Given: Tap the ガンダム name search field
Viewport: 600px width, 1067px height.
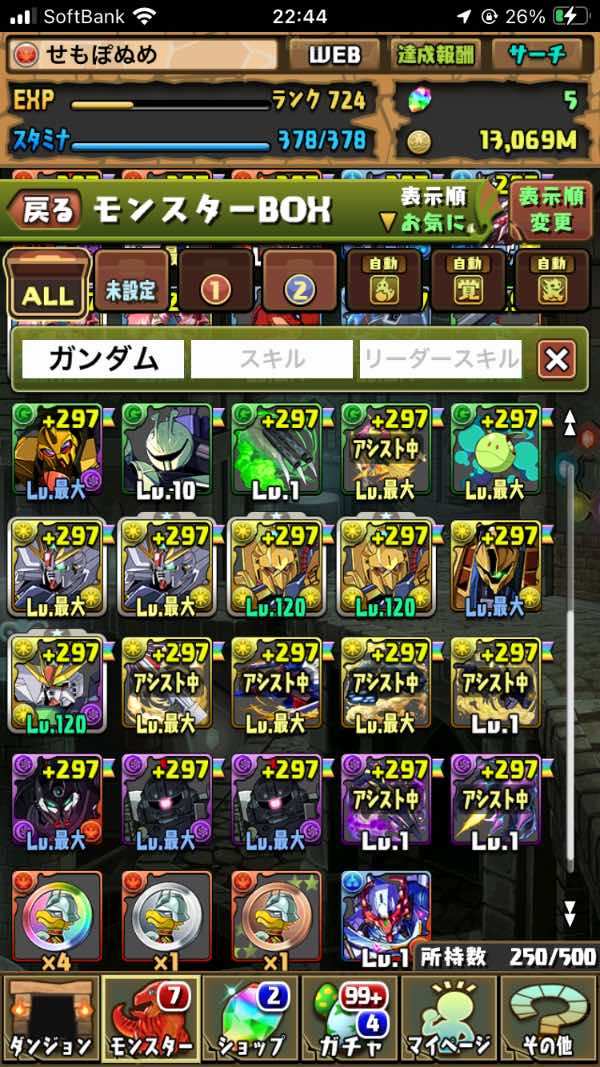Looking at the screenshot, I should tap(103, 359).
